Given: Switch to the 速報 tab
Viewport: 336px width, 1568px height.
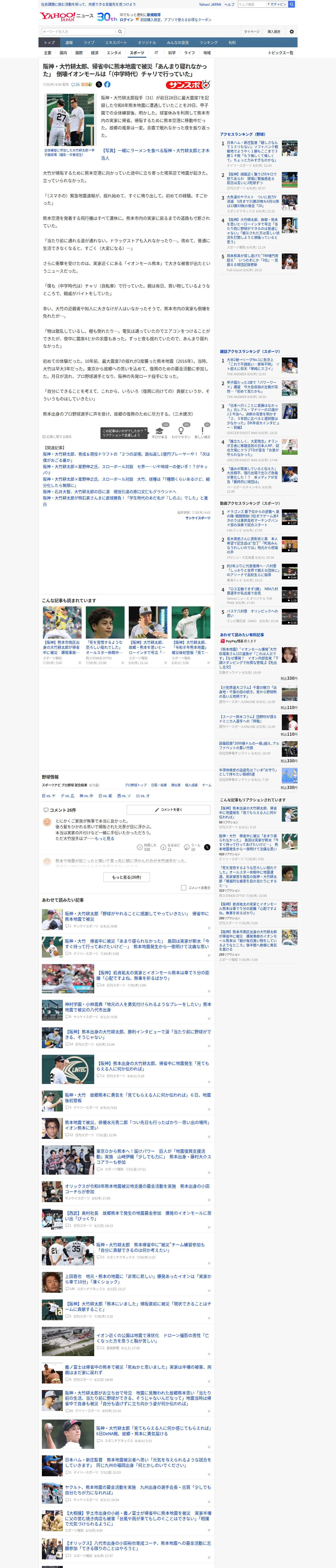Looking at the screenshot, I should coord(69,43).
